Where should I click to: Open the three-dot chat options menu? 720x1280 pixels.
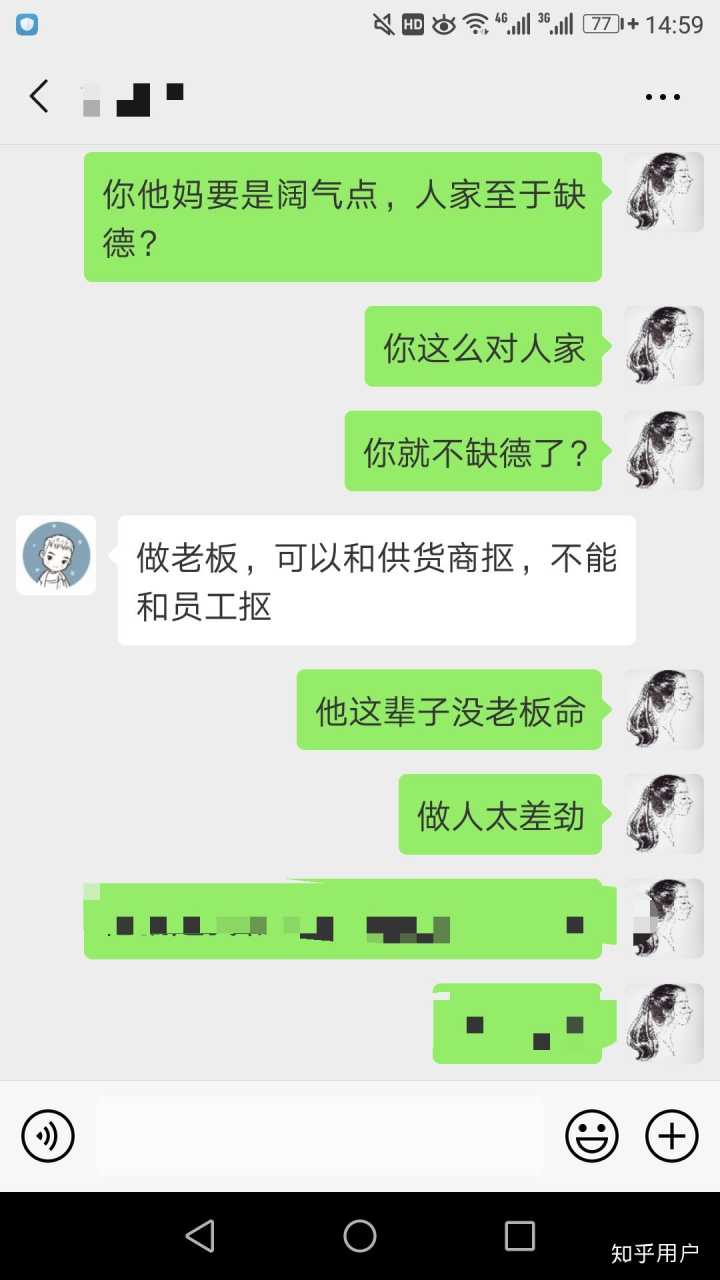tap(662, 98)
